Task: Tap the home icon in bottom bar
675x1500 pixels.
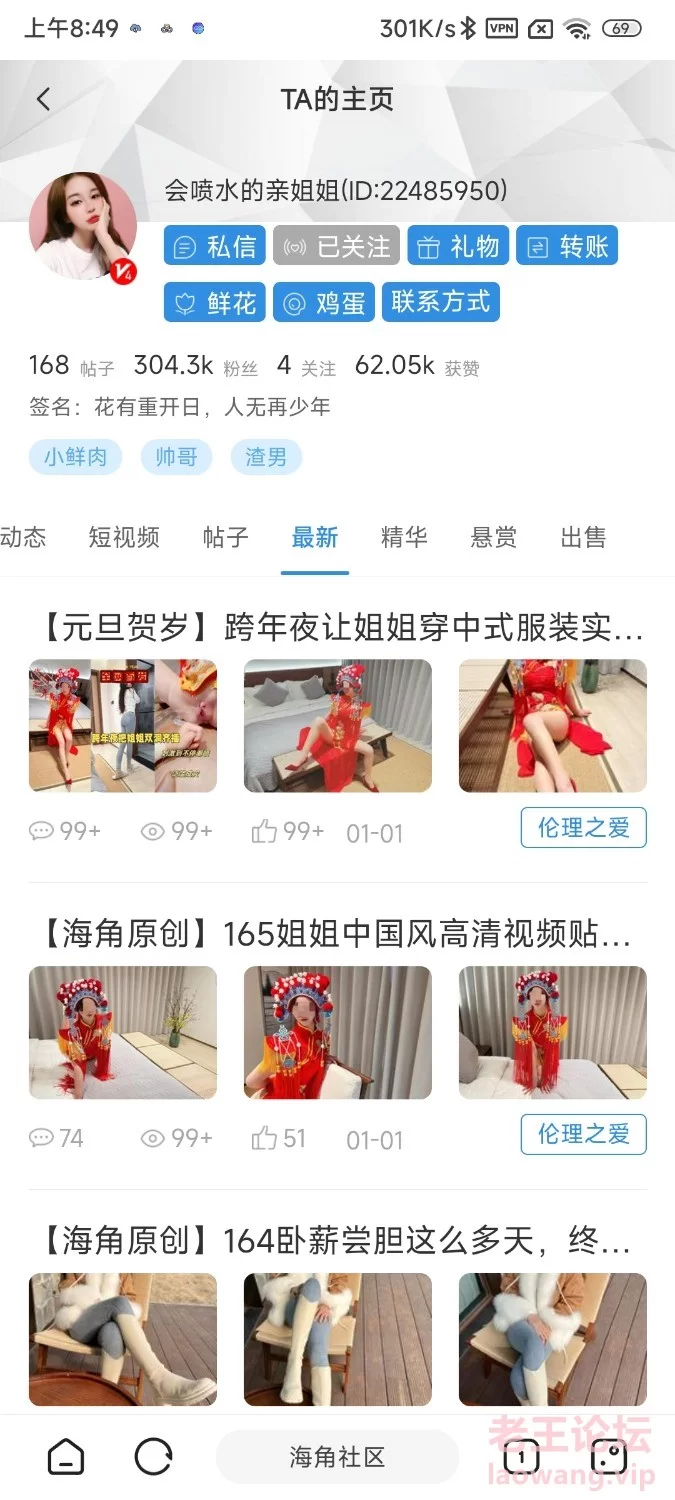Action: [x=66, y=1457]
